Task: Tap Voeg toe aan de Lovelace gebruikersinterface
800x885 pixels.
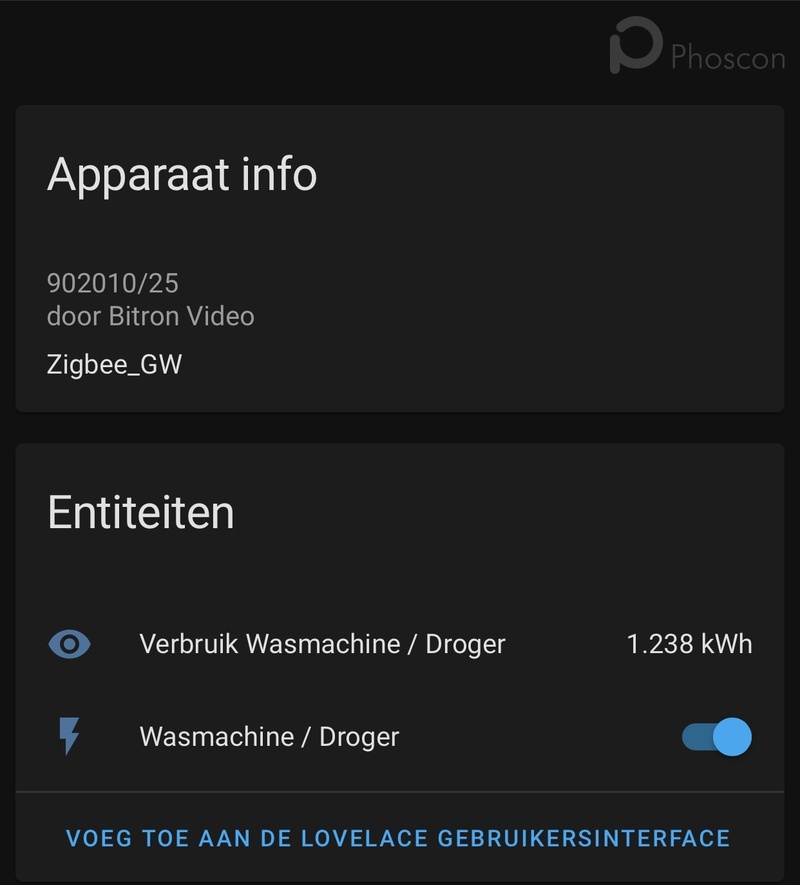Action: tap(398, 838)
